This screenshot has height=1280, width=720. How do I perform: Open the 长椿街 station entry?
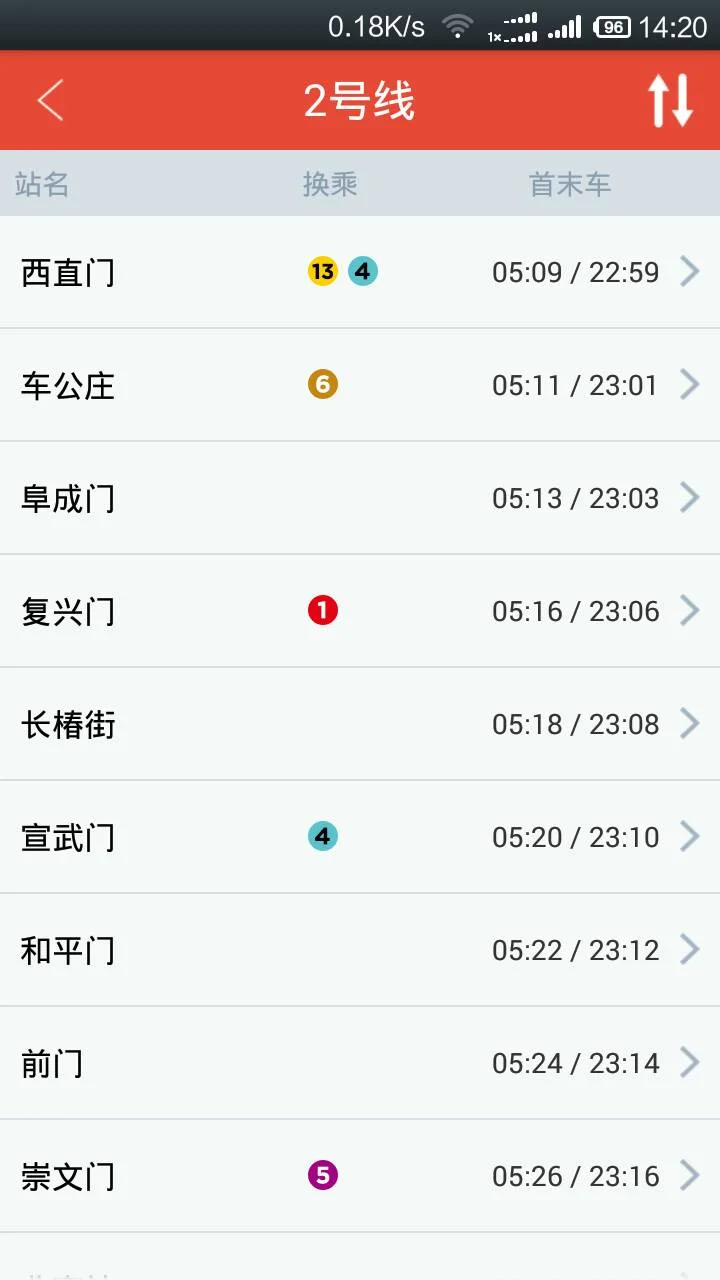360,723
